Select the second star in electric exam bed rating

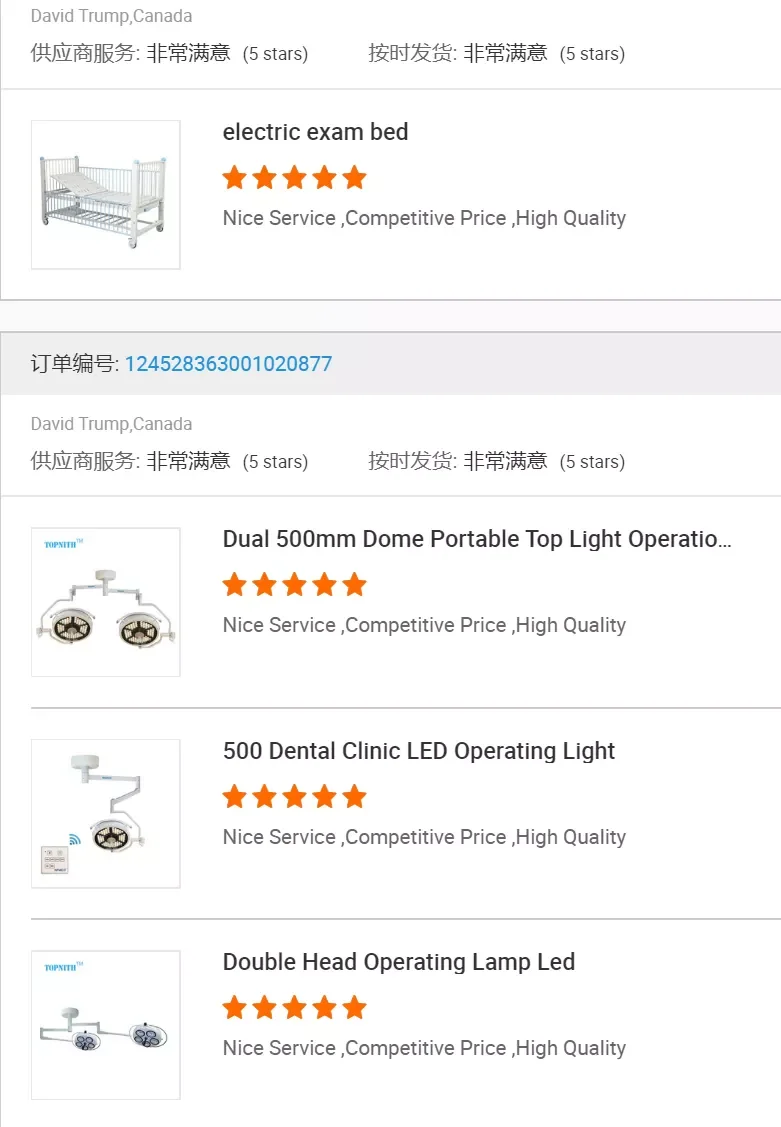click(x=263, y=177)
